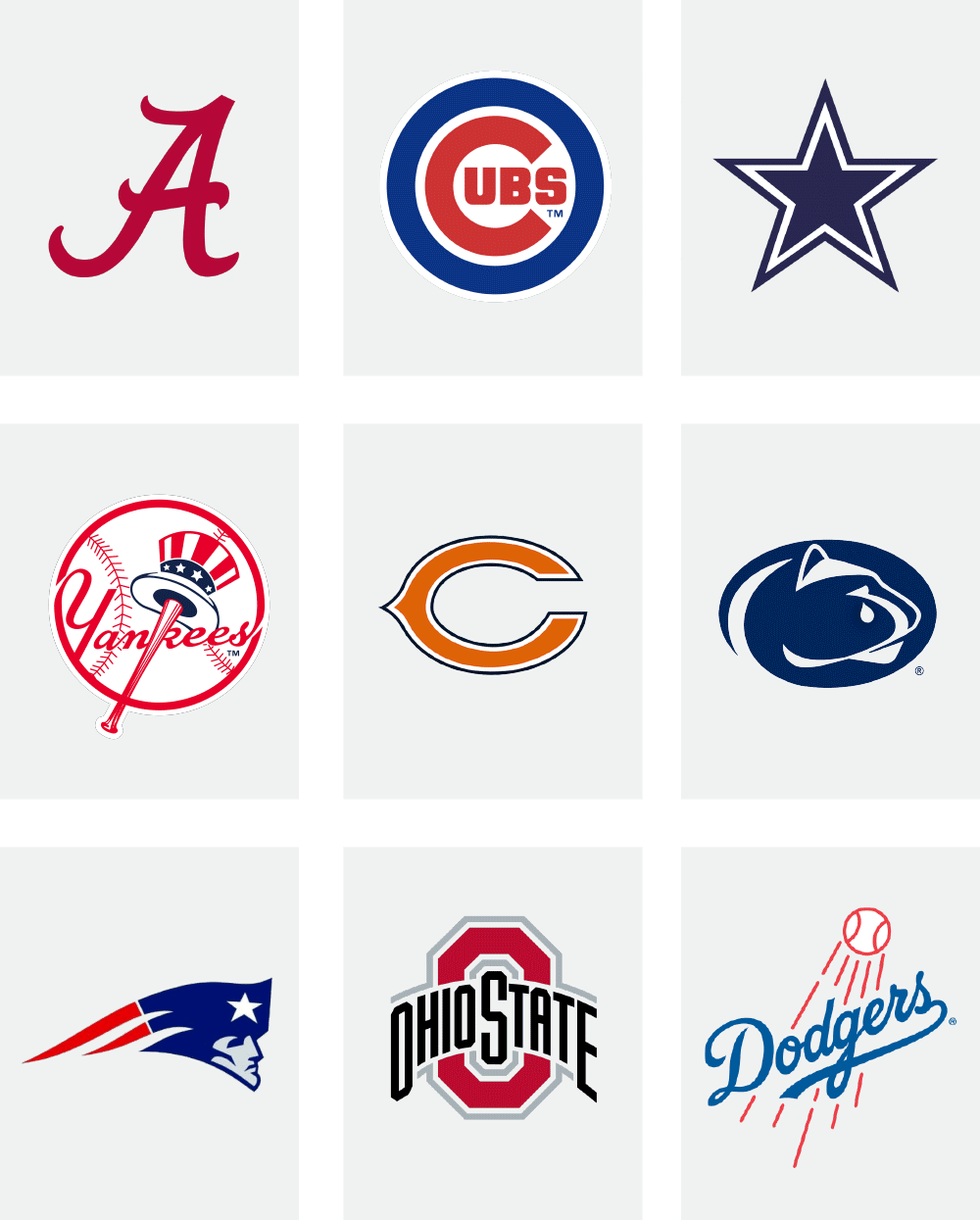Open the Chicago Cubs team tile
Screen dimensions: 980x1220
click(494, 186)
